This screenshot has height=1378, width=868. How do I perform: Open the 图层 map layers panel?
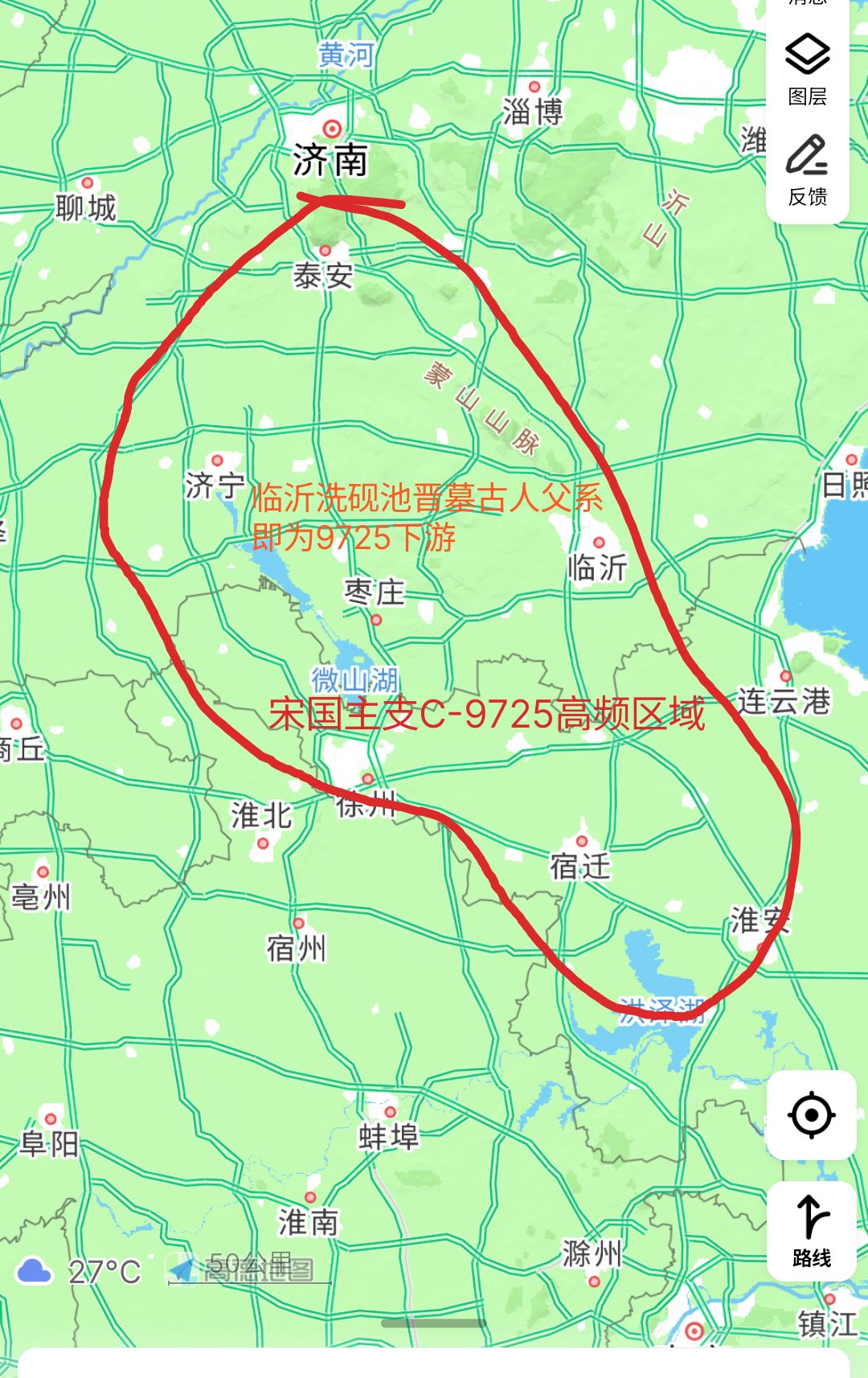pos(807,69)
